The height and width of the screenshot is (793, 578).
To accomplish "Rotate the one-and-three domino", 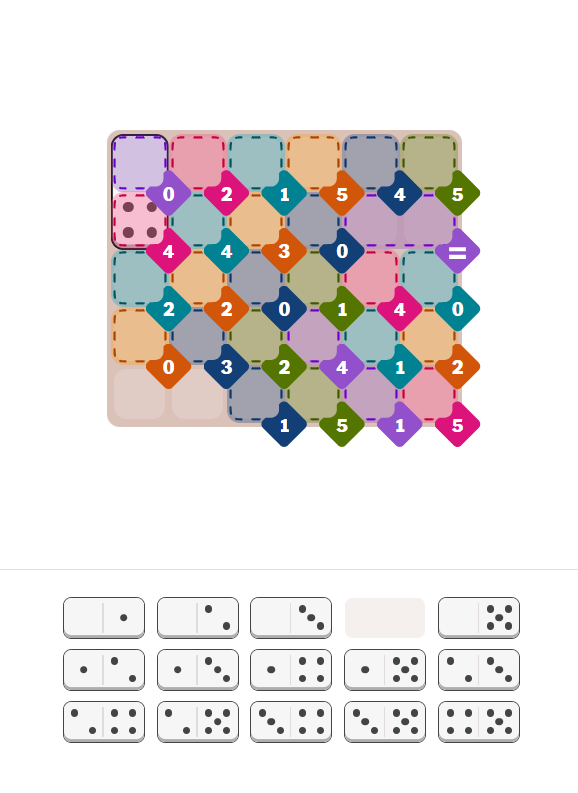I will 198,670.
